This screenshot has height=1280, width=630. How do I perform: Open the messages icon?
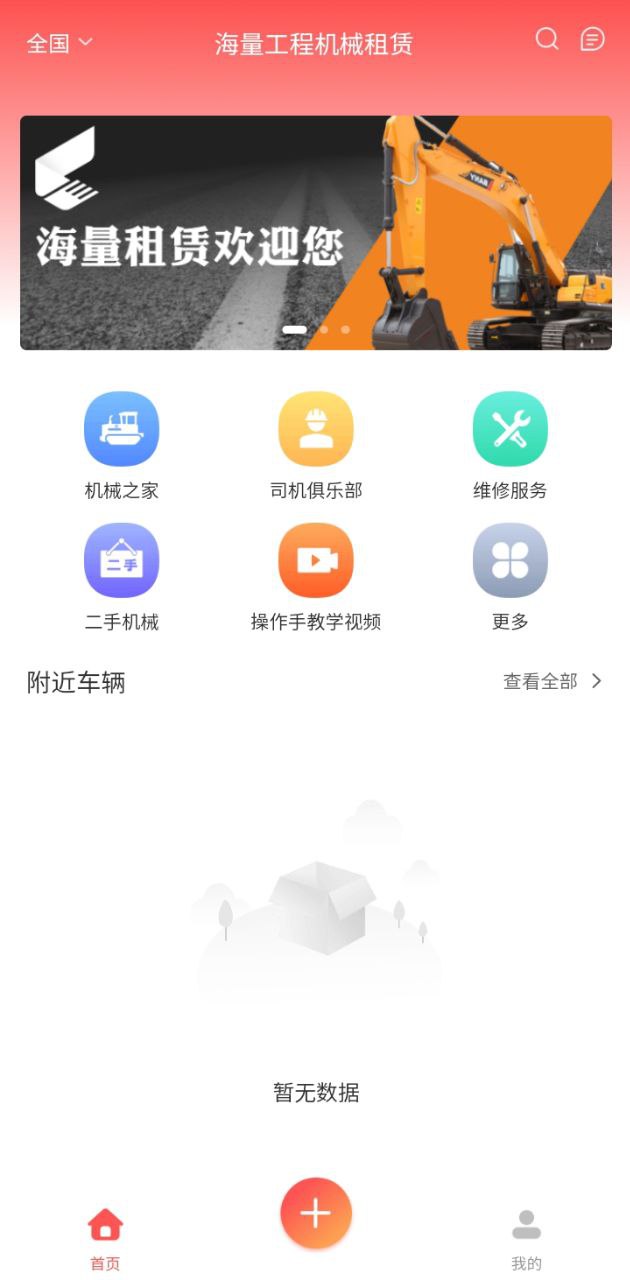[x=593, y=39]
